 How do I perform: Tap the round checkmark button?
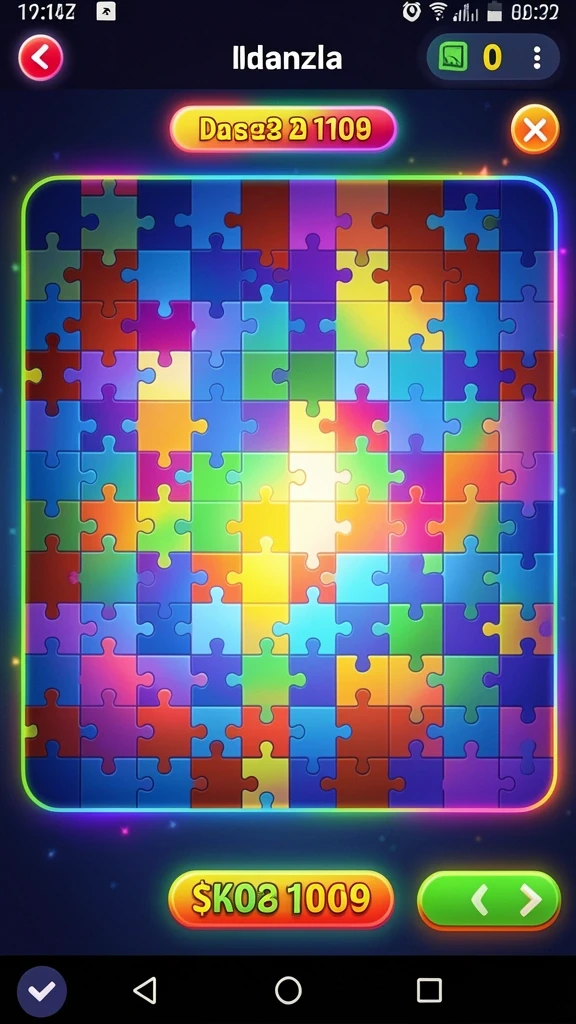click(x=42, y=991)
